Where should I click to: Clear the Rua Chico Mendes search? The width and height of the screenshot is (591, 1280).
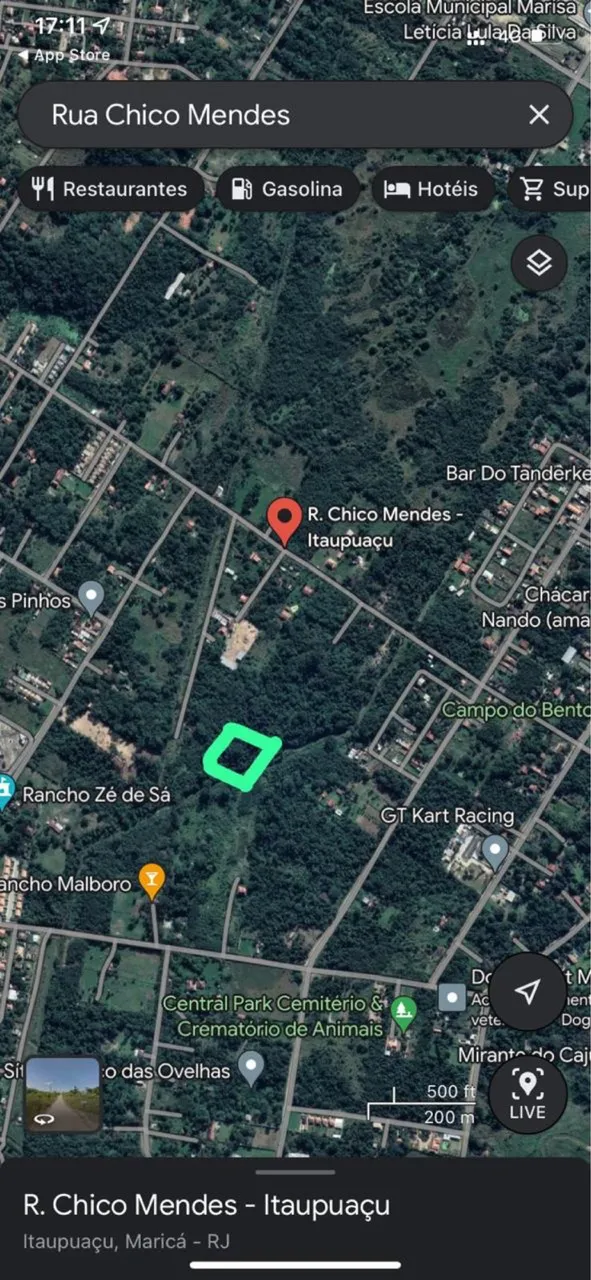click(x=539, y=114)
